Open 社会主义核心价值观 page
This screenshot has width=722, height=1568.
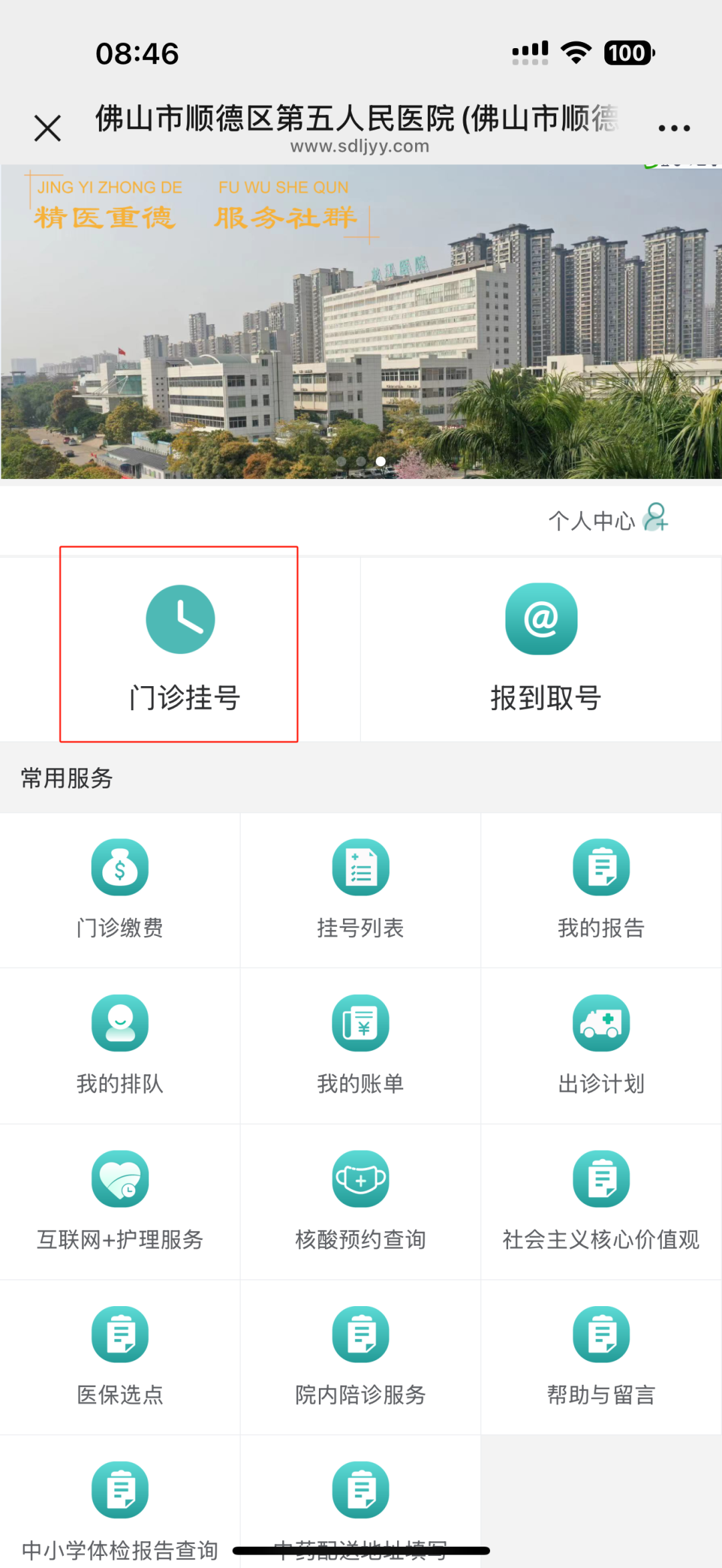click(x=601, y=1201)
